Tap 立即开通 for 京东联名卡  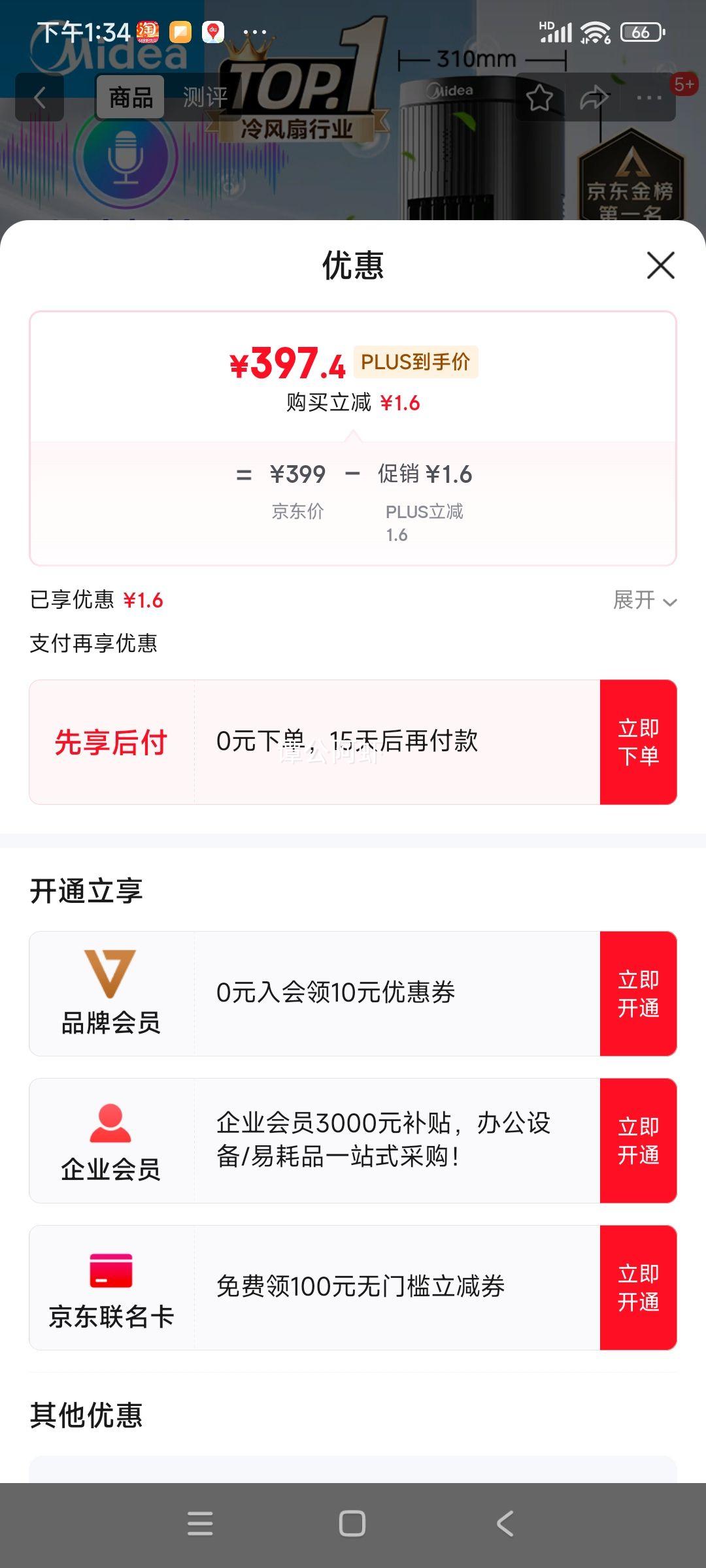(638, 1287)
